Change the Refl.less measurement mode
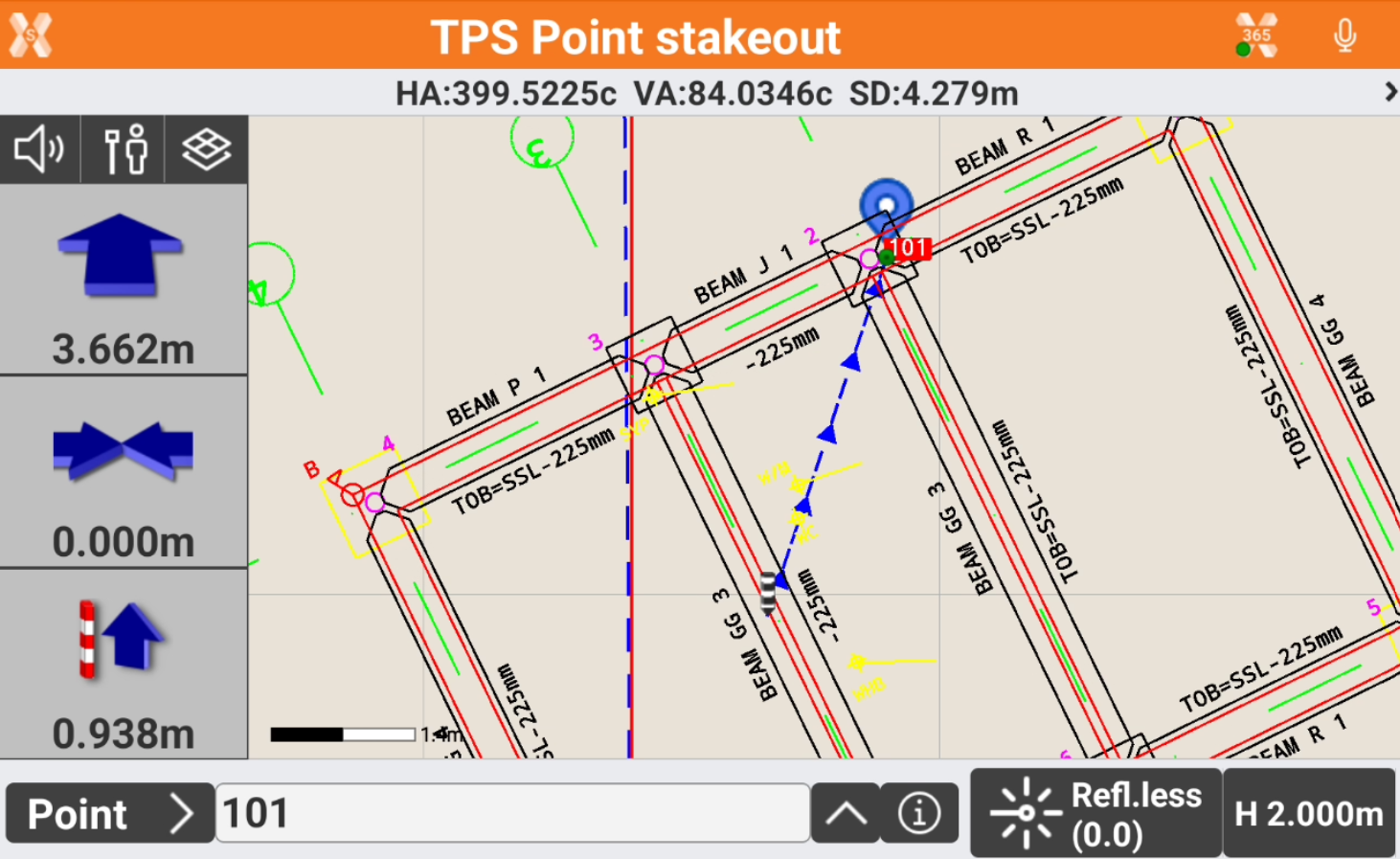 (x=1095, y=813)
